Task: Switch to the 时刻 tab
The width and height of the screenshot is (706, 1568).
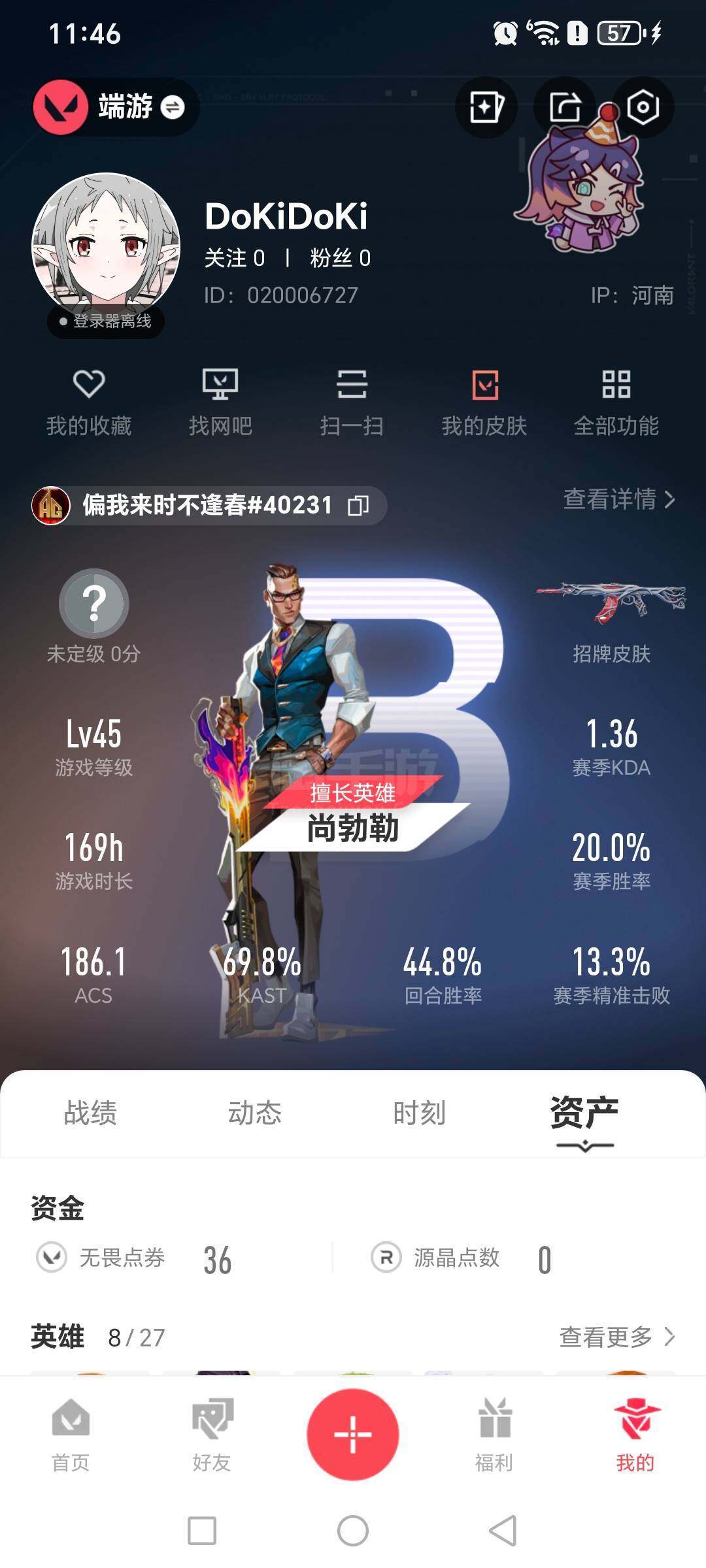Action: coord(419,1113)
